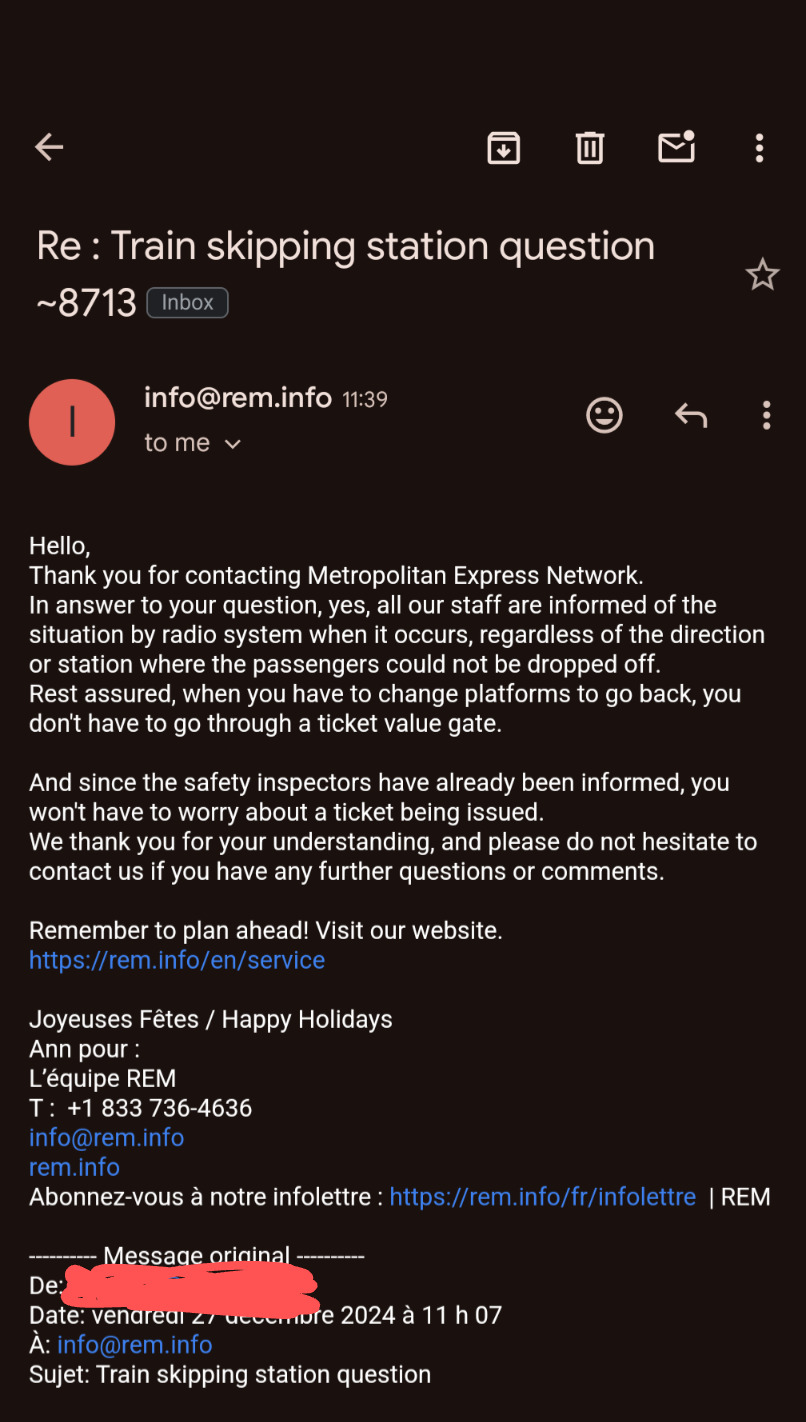Tap the info@rem.info link after 'À:'
This screenshot has width=806, height=1422.
point(135,1345)
